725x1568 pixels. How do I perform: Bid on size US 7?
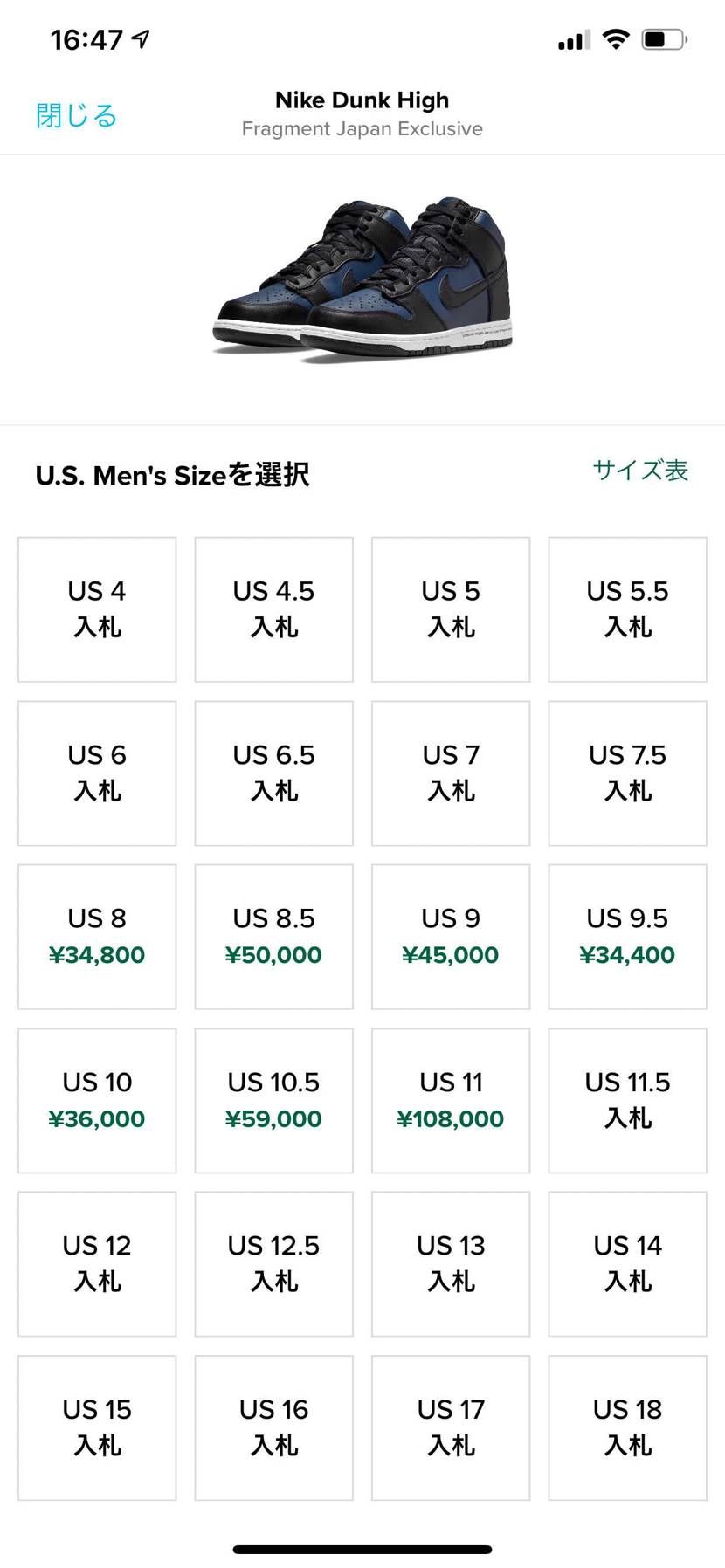coord(450,773)
